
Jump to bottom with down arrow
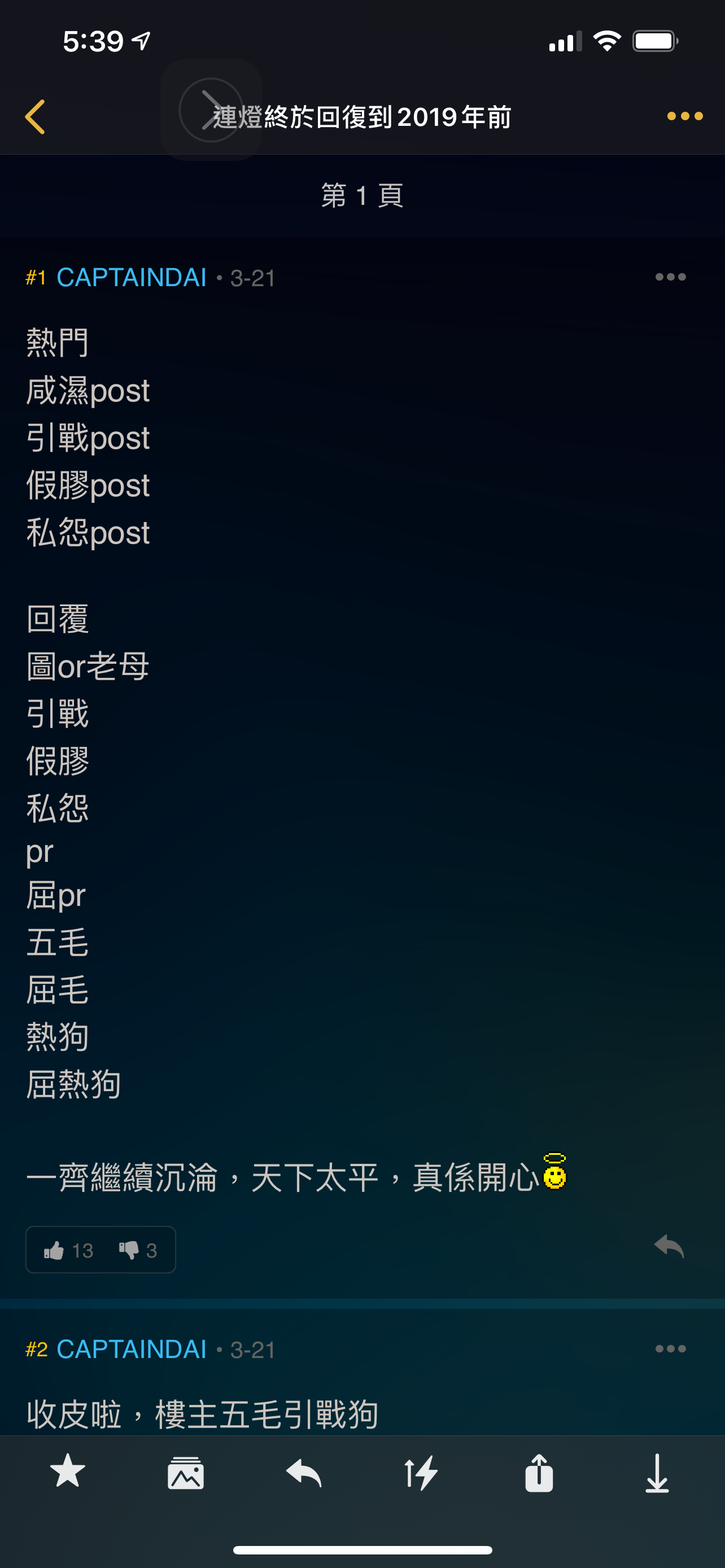pyautogui.click(x=657, y=1473)
